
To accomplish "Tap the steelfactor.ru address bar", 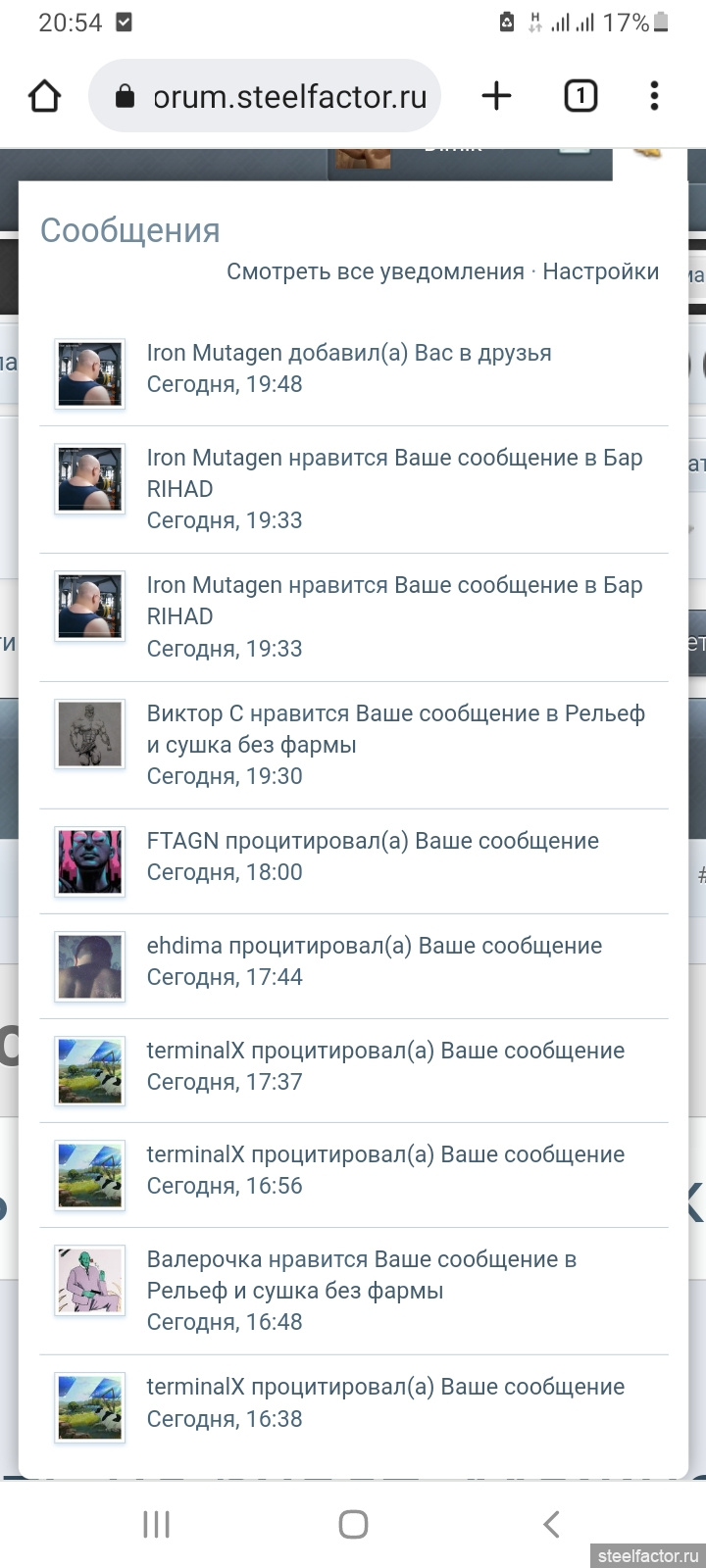I will pos(265,96).
